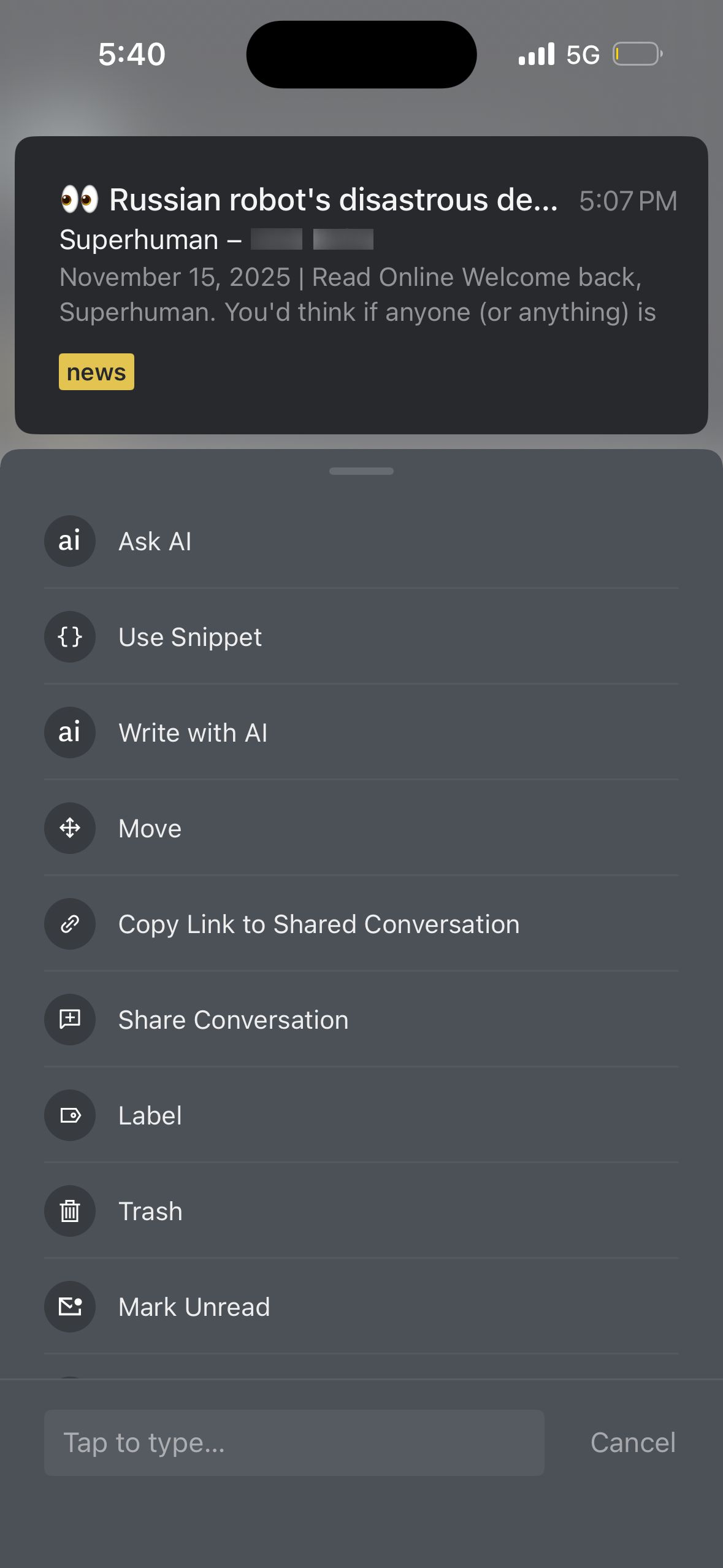Select "Use Snippet" from the action menu
The height and width of the screenshot is (1568, 723).
click(190, 636)
